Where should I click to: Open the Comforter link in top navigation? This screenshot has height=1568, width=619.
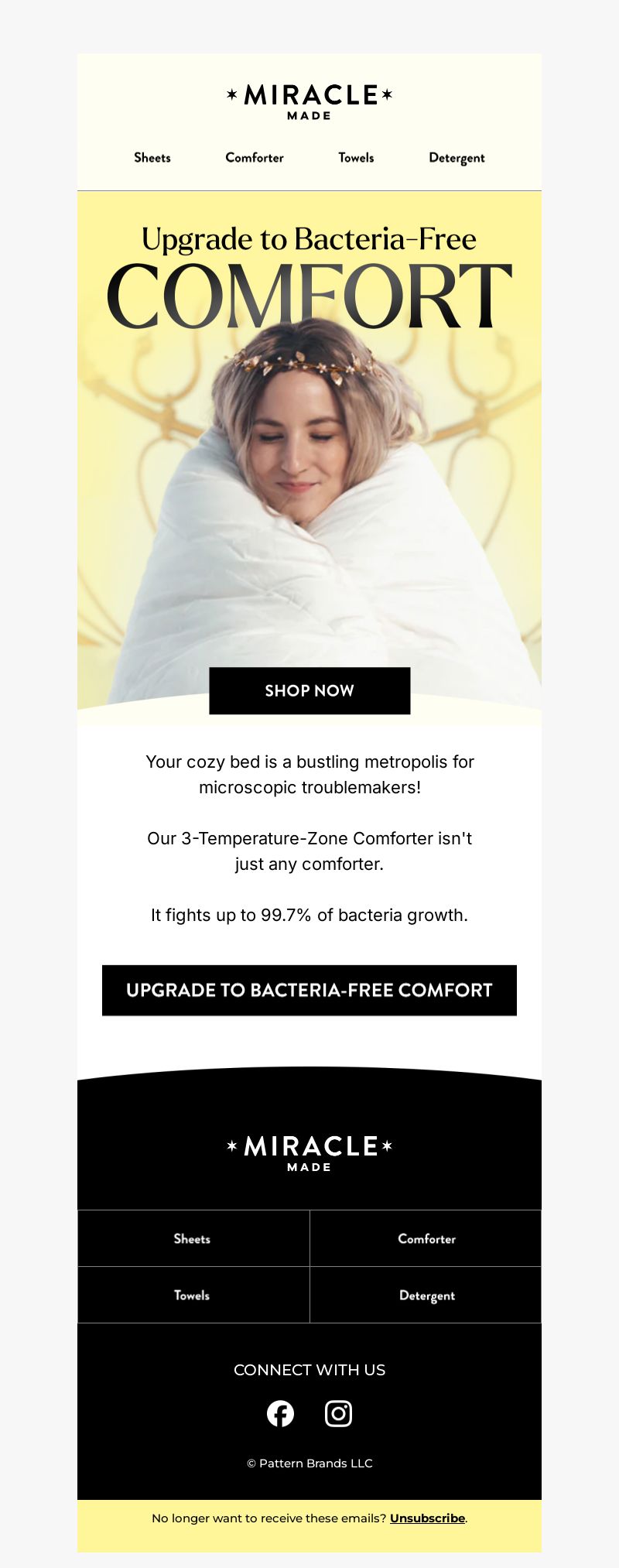255,158
